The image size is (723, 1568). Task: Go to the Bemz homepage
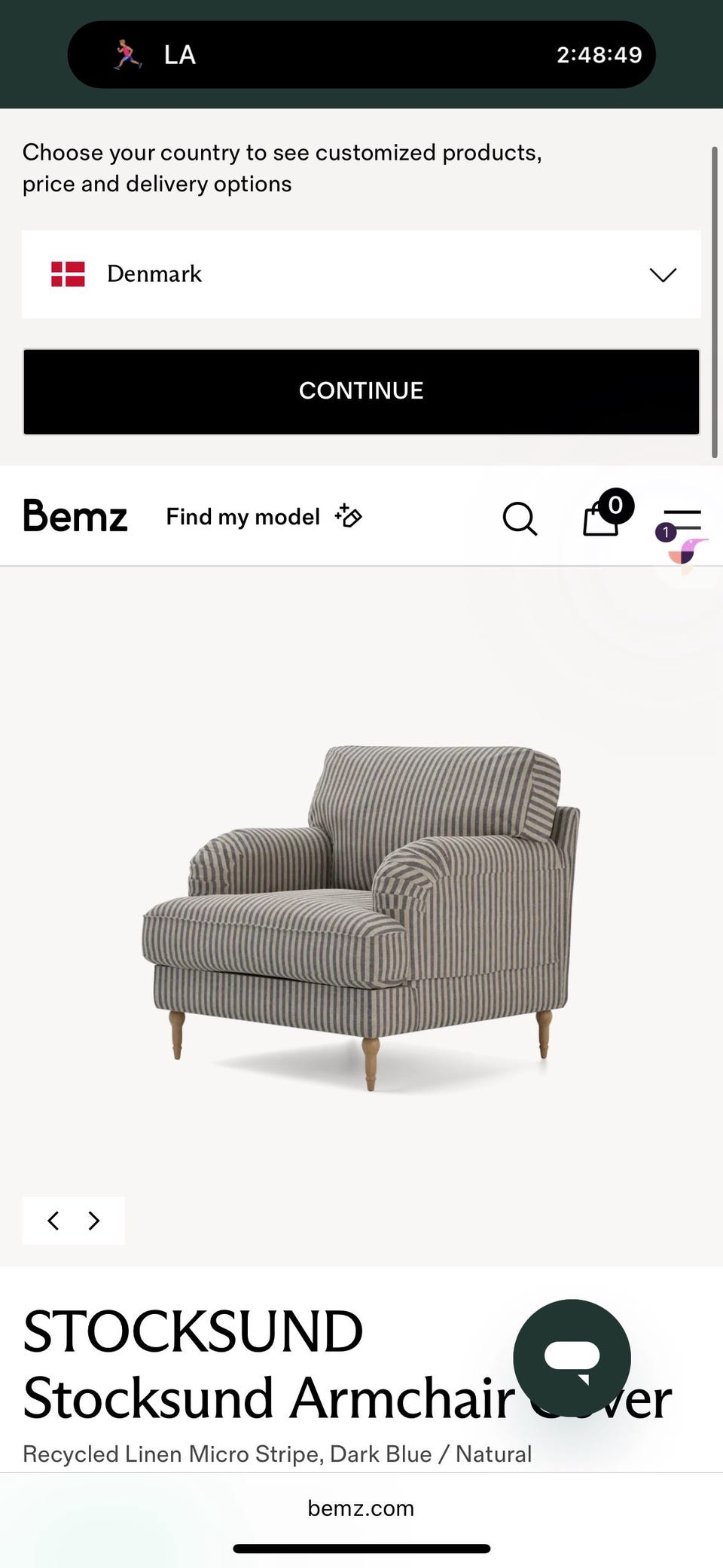point(75,517)
